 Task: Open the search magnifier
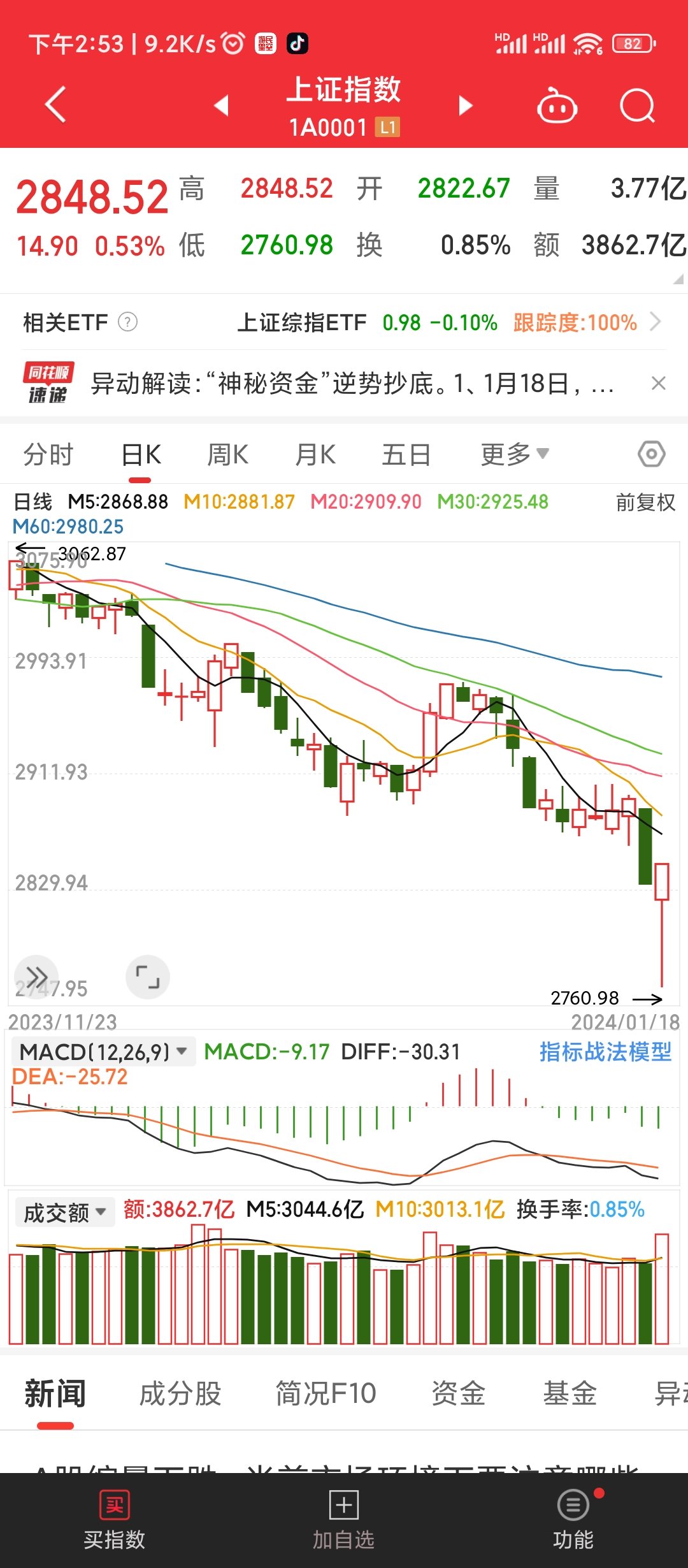[637, 105]
